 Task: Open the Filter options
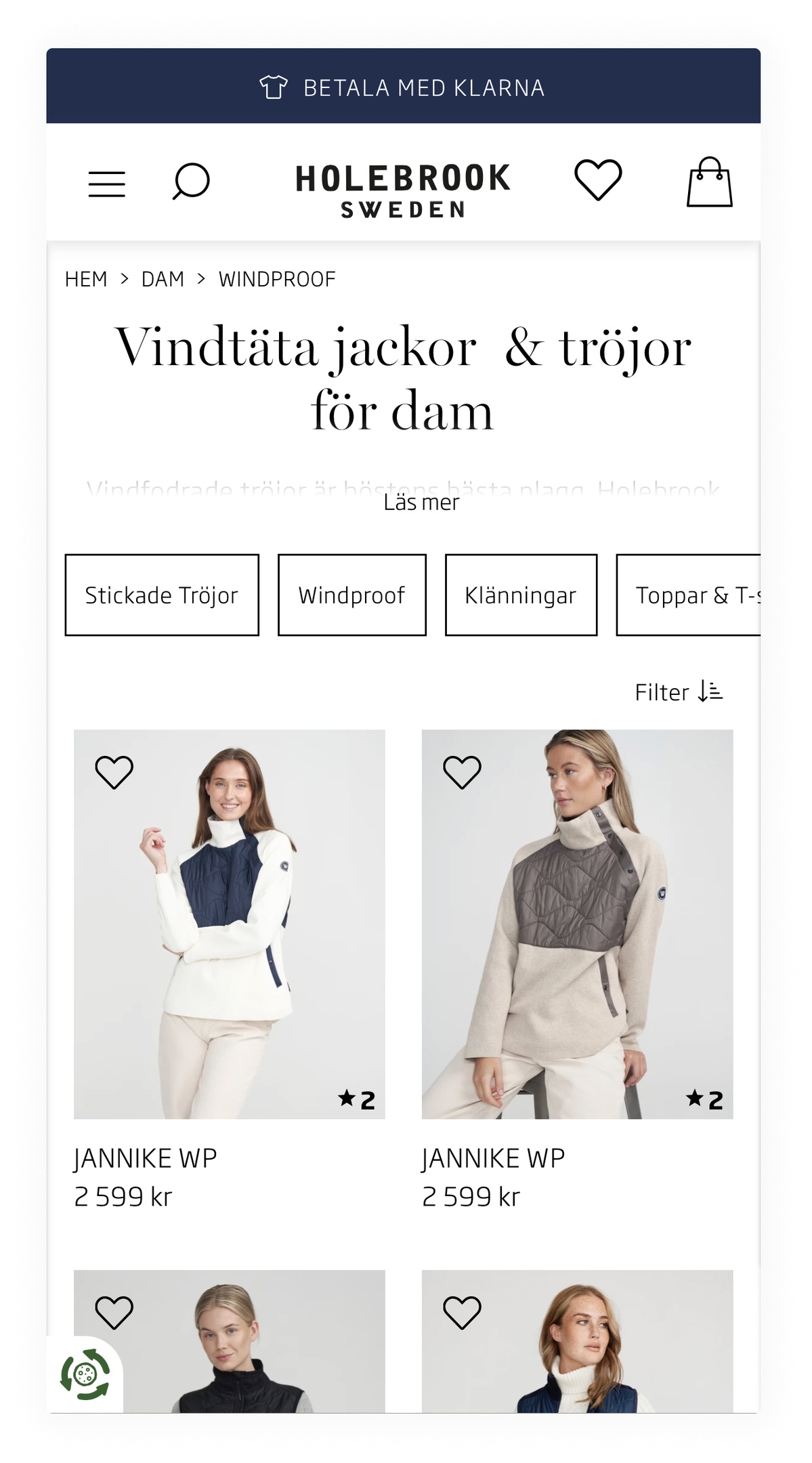click(679, 692)
